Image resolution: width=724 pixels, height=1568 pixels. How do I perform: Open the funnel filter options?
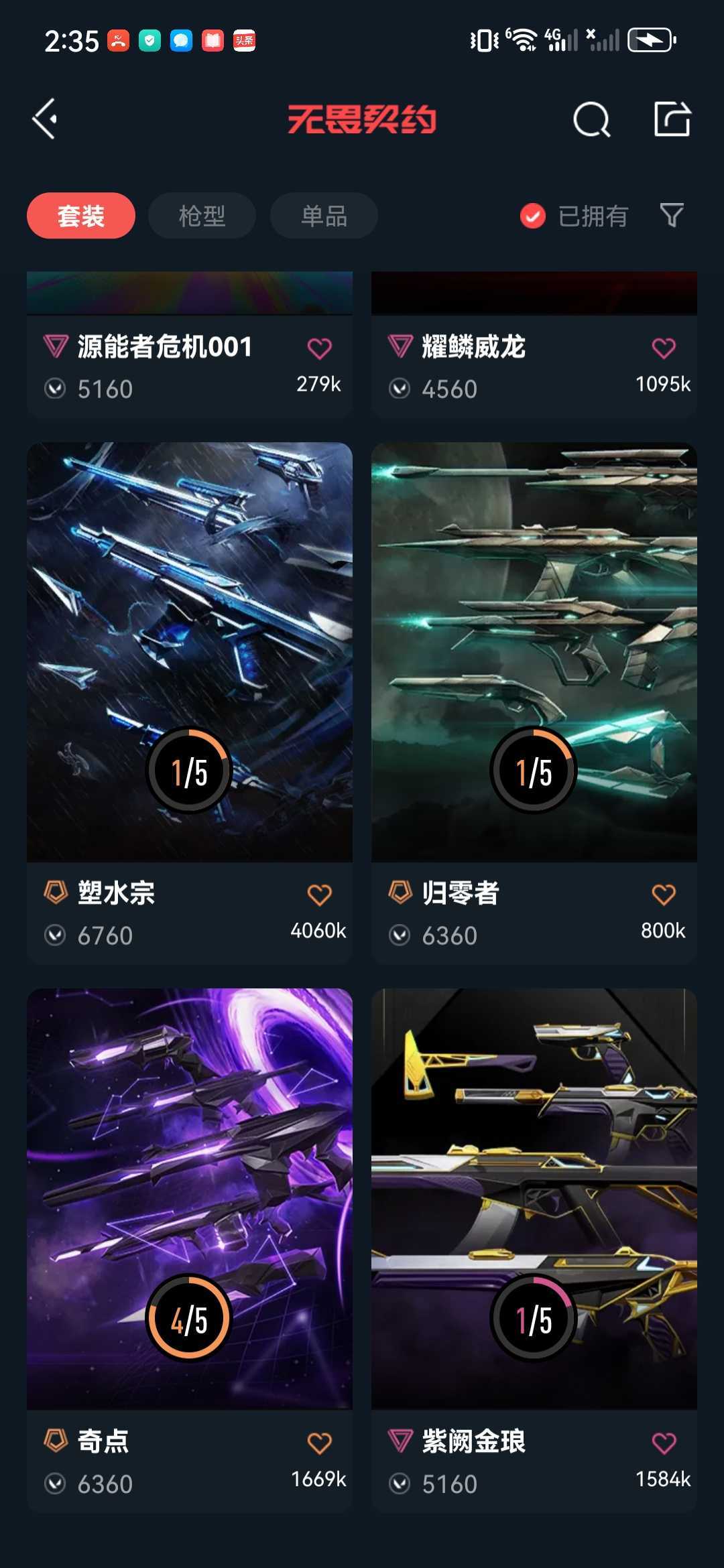pyautogui.click(x=672, y=215)
